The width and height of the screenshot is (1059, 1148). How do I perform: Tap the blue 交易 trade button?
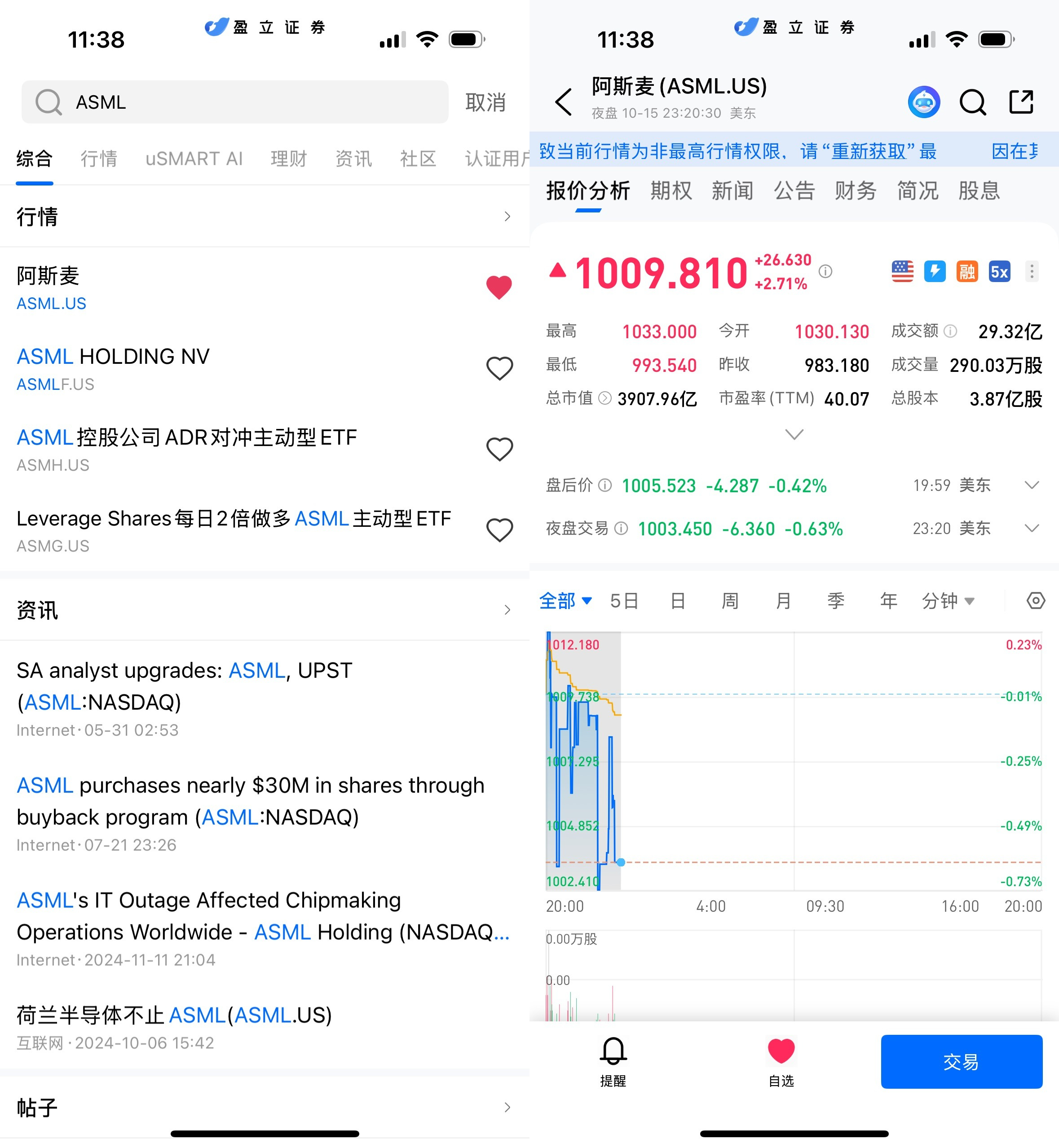coord(961,1061)
